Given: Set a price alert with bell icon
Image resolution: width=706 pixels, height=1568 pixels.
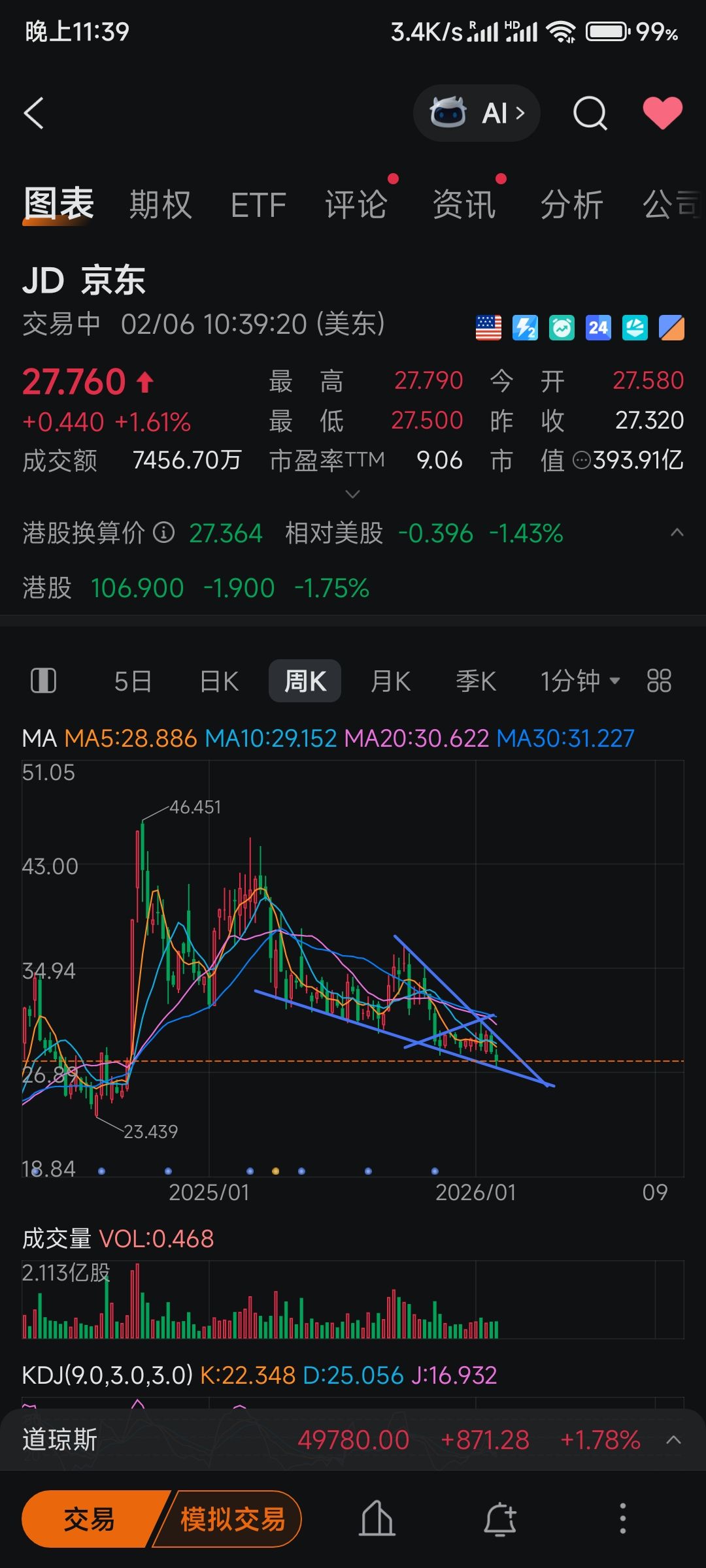Looking at the screenshot, I should click(500, 1518).
